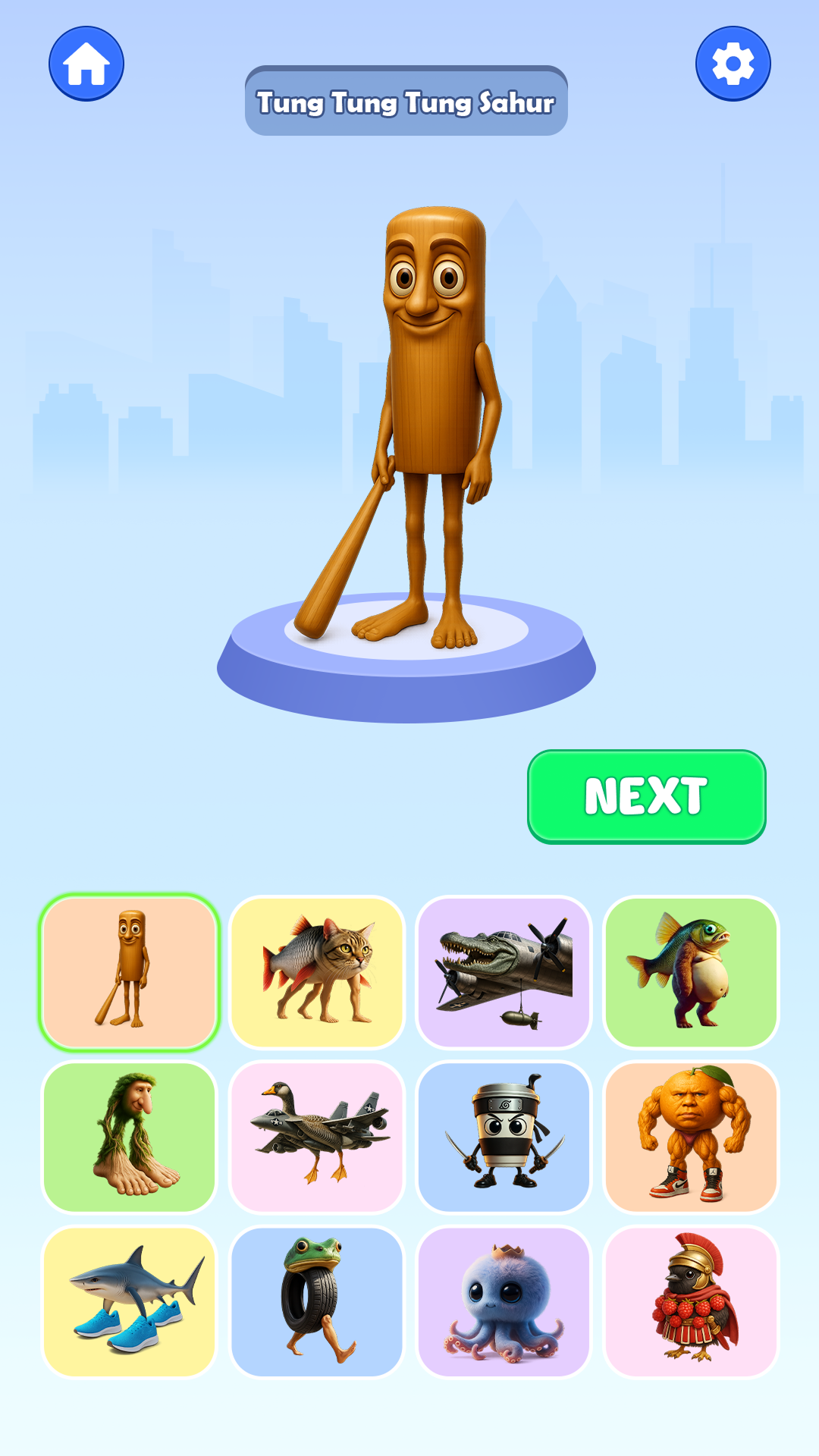Pick the muscular orange character

point(691,1137)
